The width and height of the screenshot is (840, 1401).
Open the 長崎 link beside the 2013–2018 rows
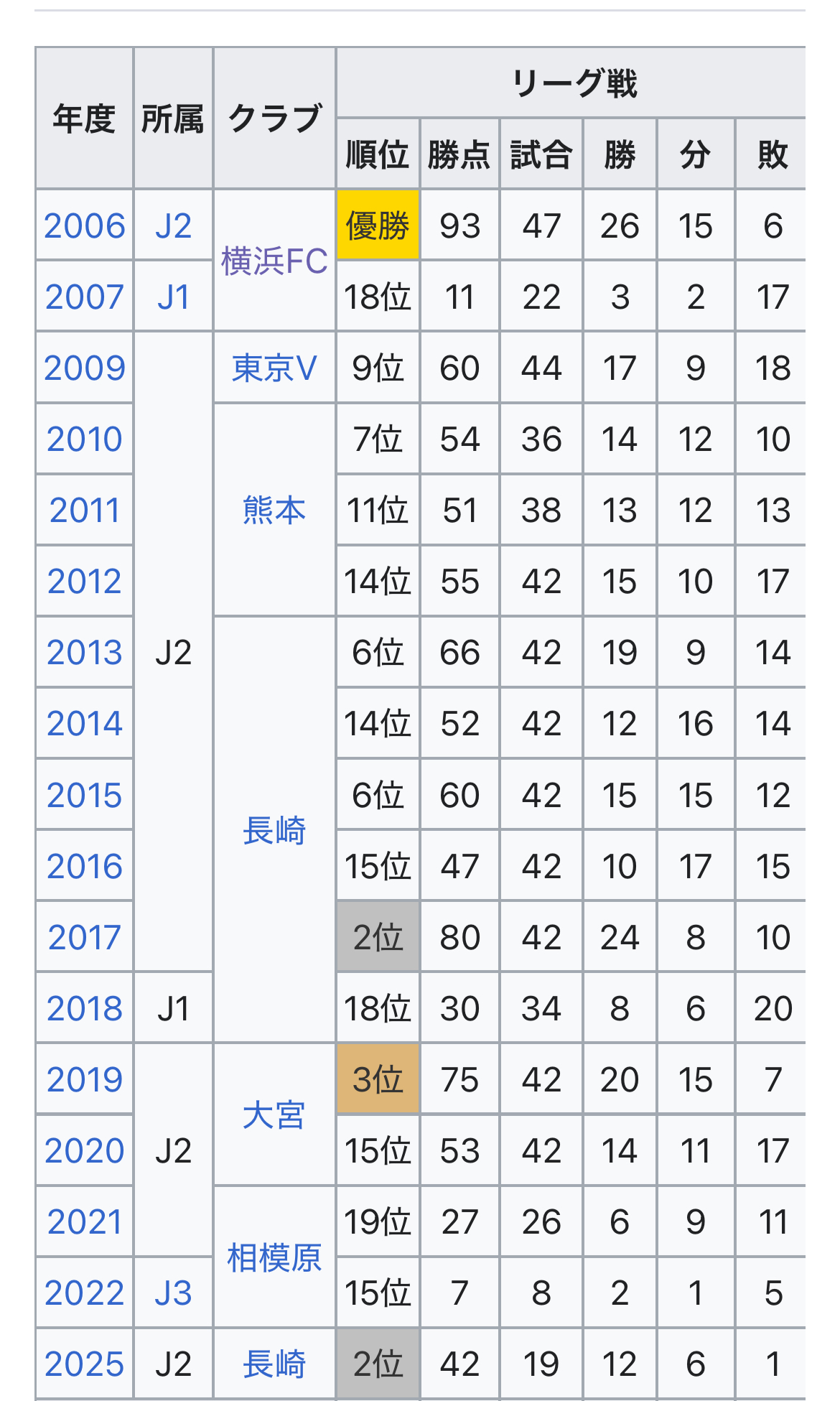tap(274, 831)
